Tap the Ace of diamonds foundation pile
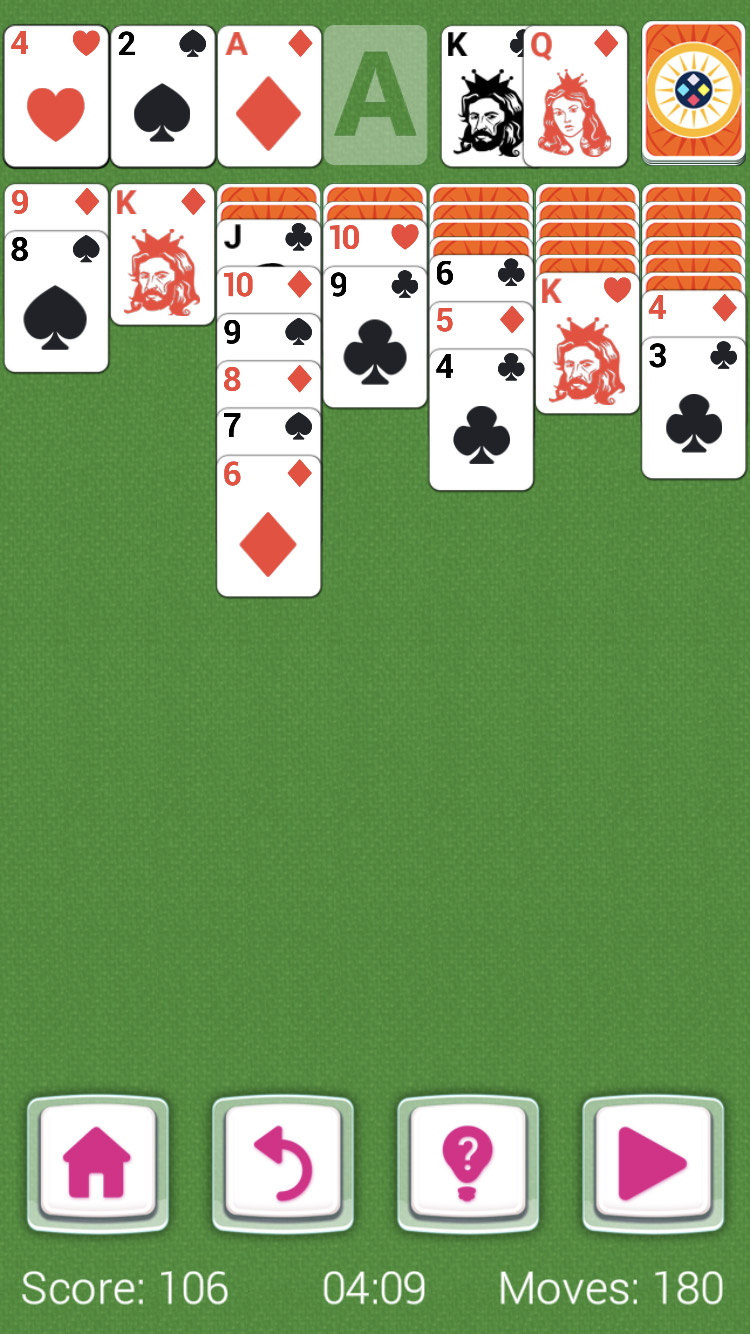The height and width of the screenshot is (1334, 750). click(269, 96)
